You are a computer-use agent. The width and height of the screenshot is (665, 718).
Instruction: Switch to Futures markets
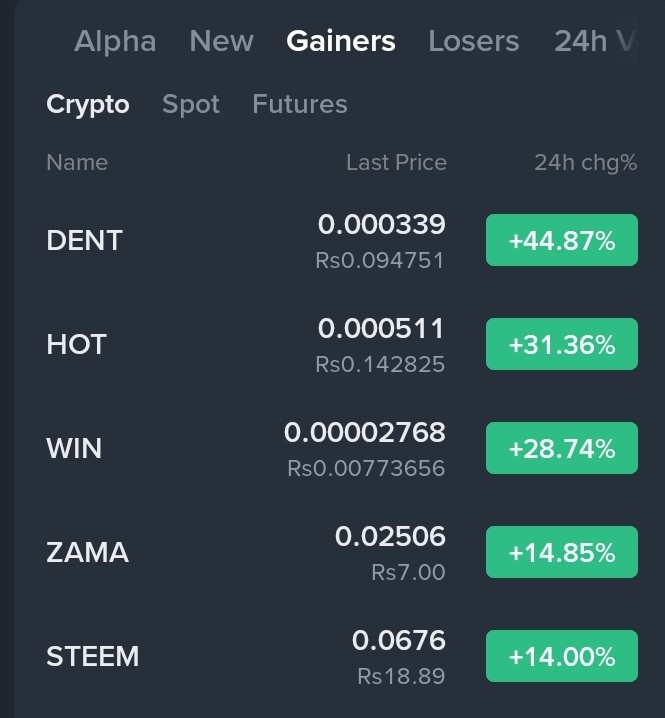[300, 104]
